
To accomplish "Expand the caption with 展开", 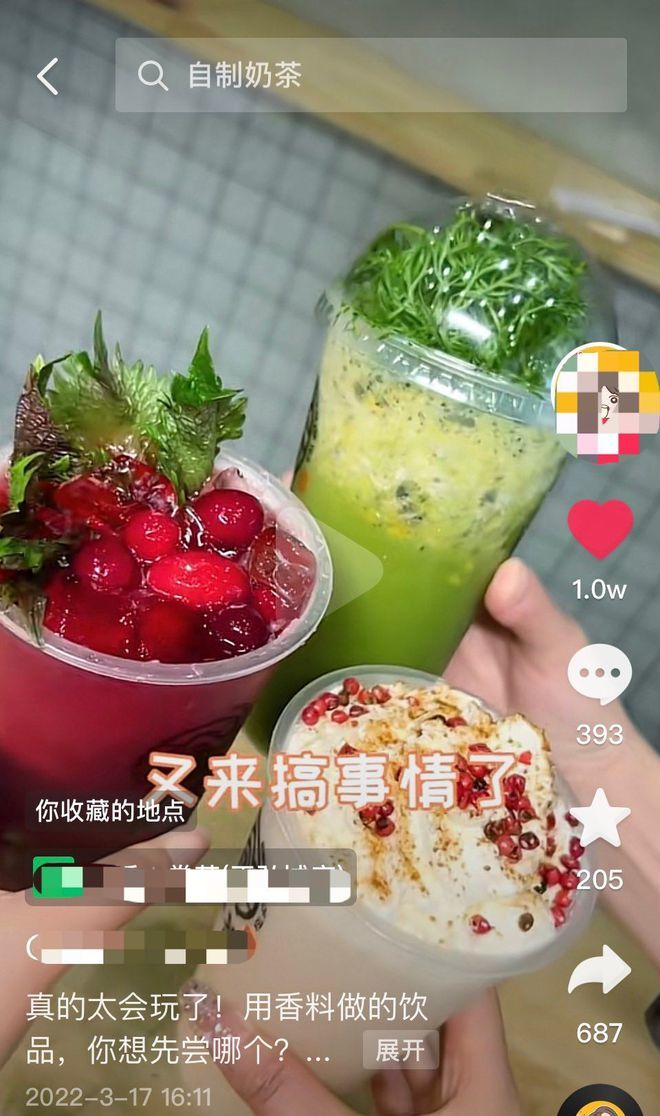I will point(400,1050).
